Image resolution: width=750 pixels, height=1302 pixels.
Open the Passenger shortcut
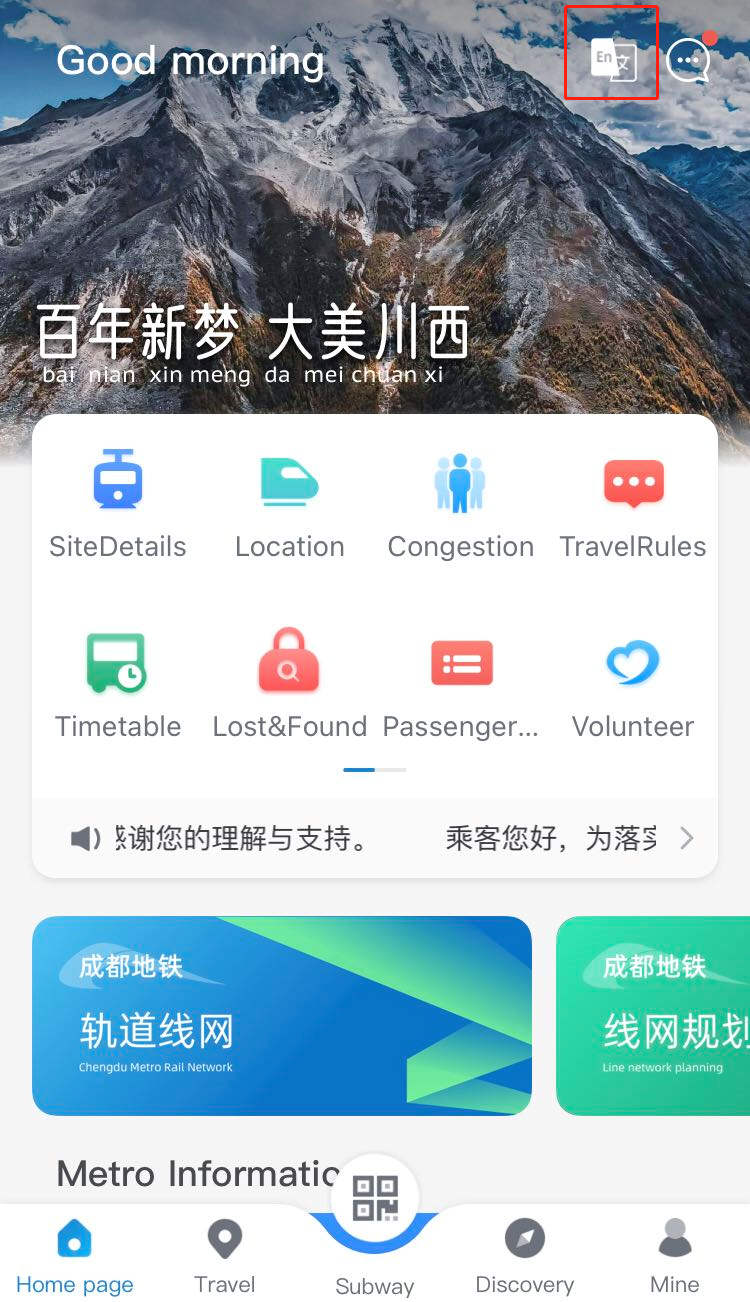point(461,685)
